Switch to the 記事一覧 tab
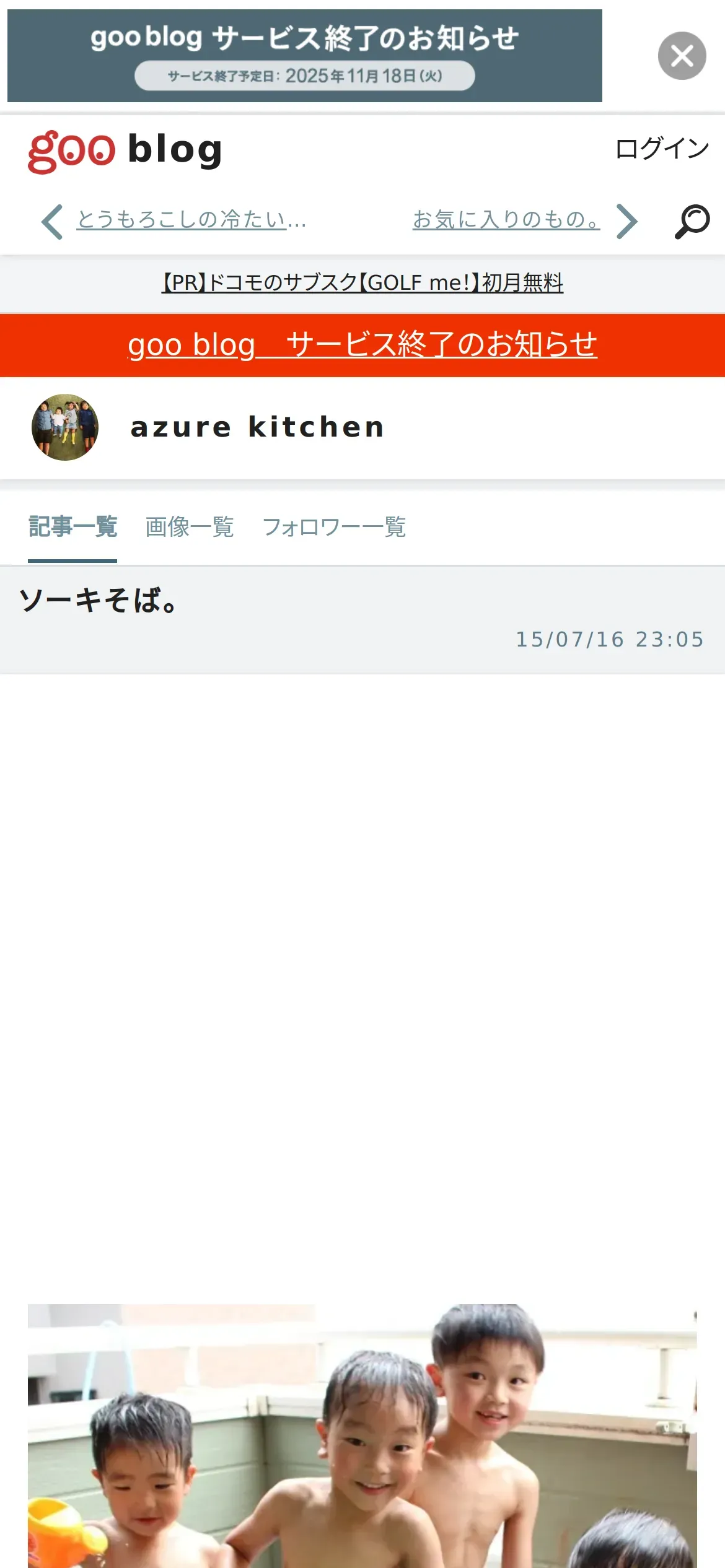Image resolution: width=725 pixels, height=1568 pixels. coord(72,528)
